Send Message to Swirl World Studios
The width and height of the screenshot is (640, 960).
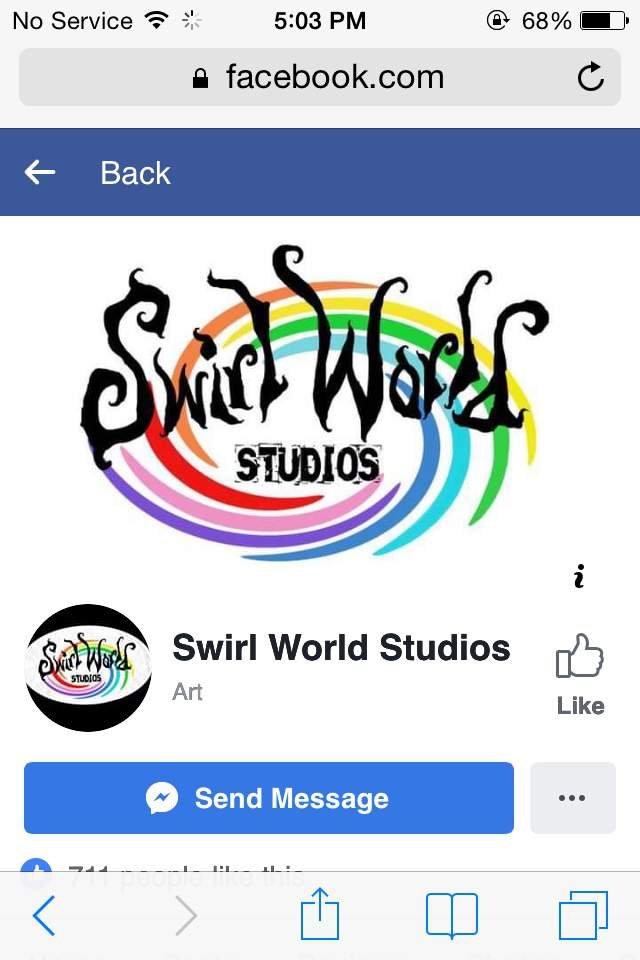coord(269,798)
